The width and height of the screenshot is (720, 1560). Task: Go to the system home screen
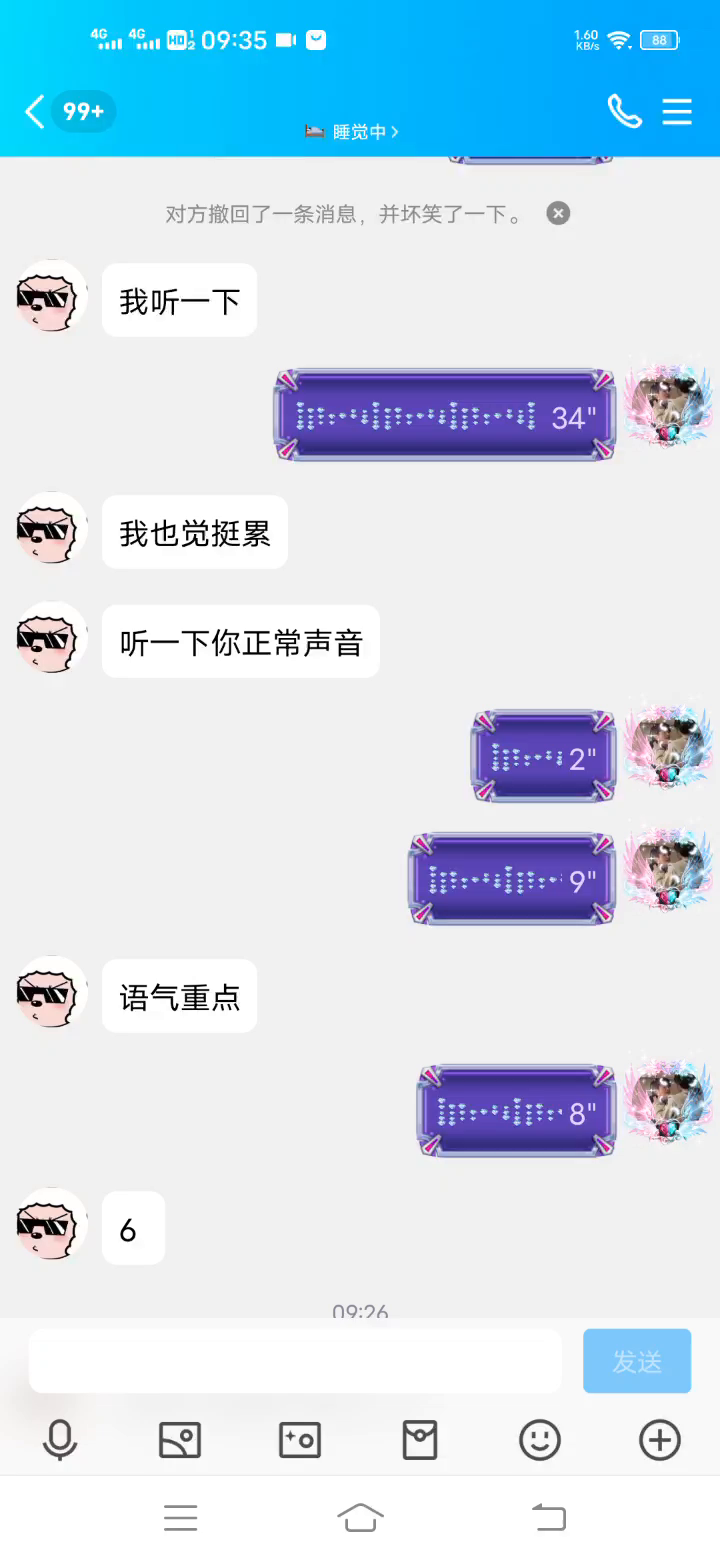pos(360,1517)
